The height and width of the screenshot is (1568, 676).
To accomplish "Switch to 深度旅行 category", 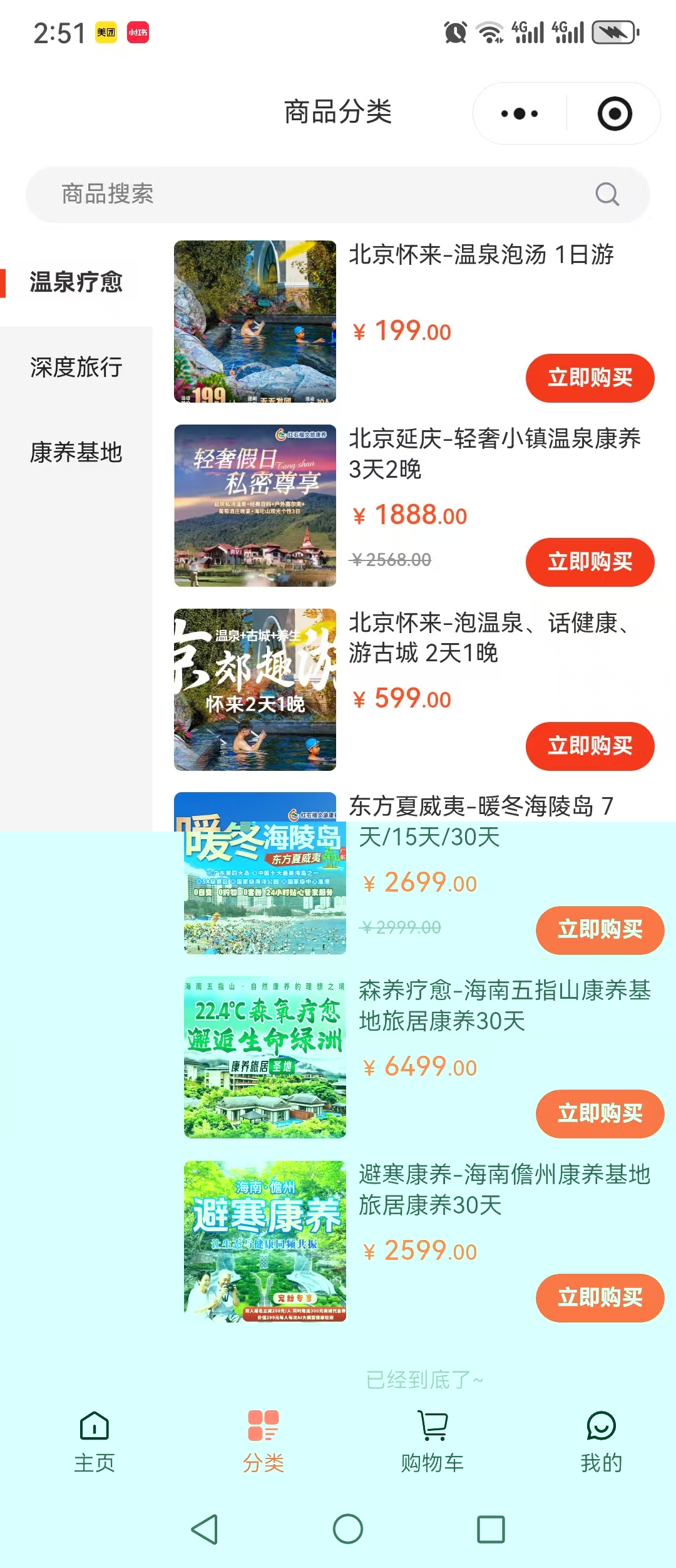I will pos(76,368).
